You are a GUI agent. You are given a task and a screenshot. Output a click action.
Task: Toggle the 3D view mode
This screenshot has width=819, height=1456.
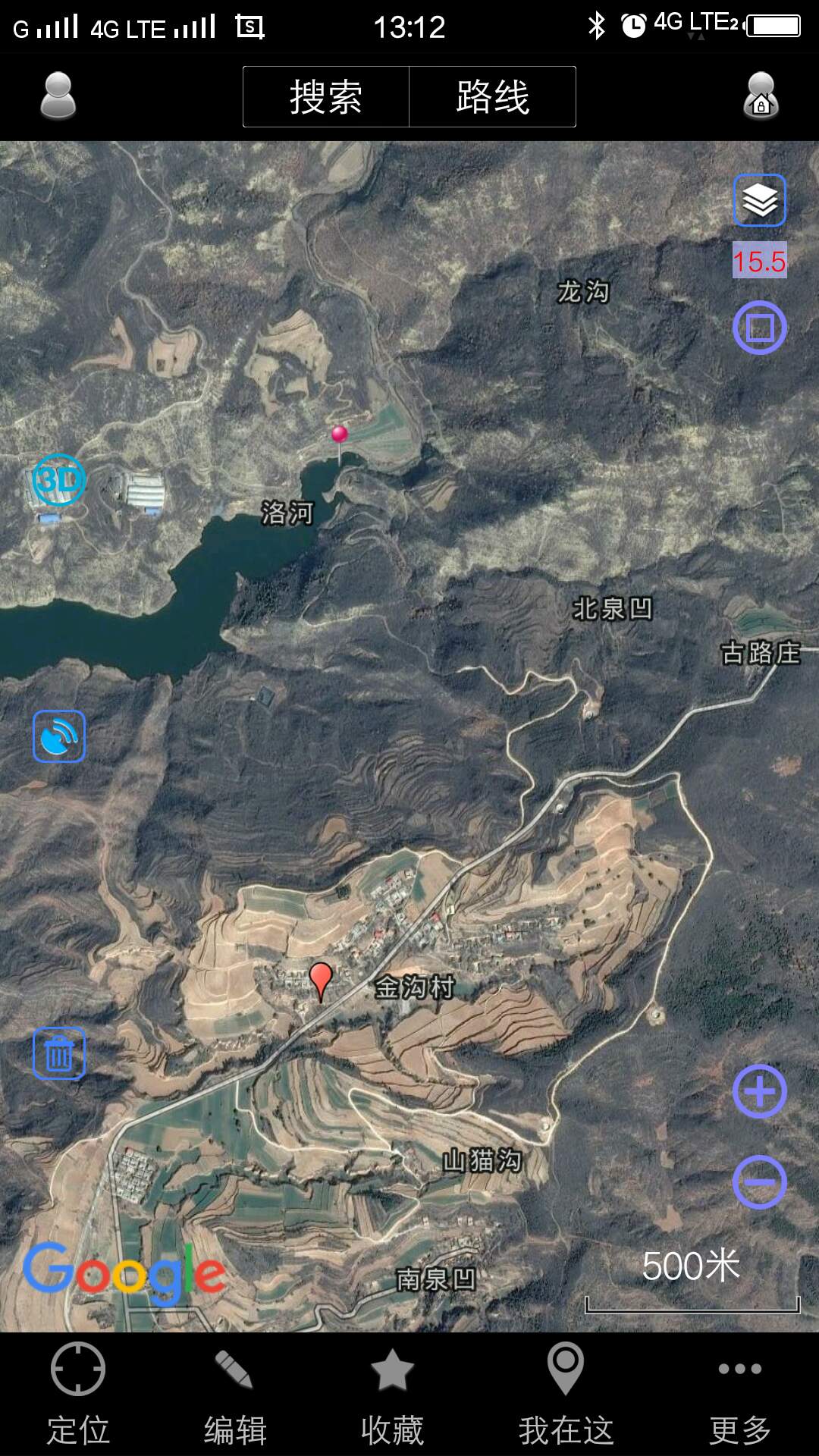(58, 480)
